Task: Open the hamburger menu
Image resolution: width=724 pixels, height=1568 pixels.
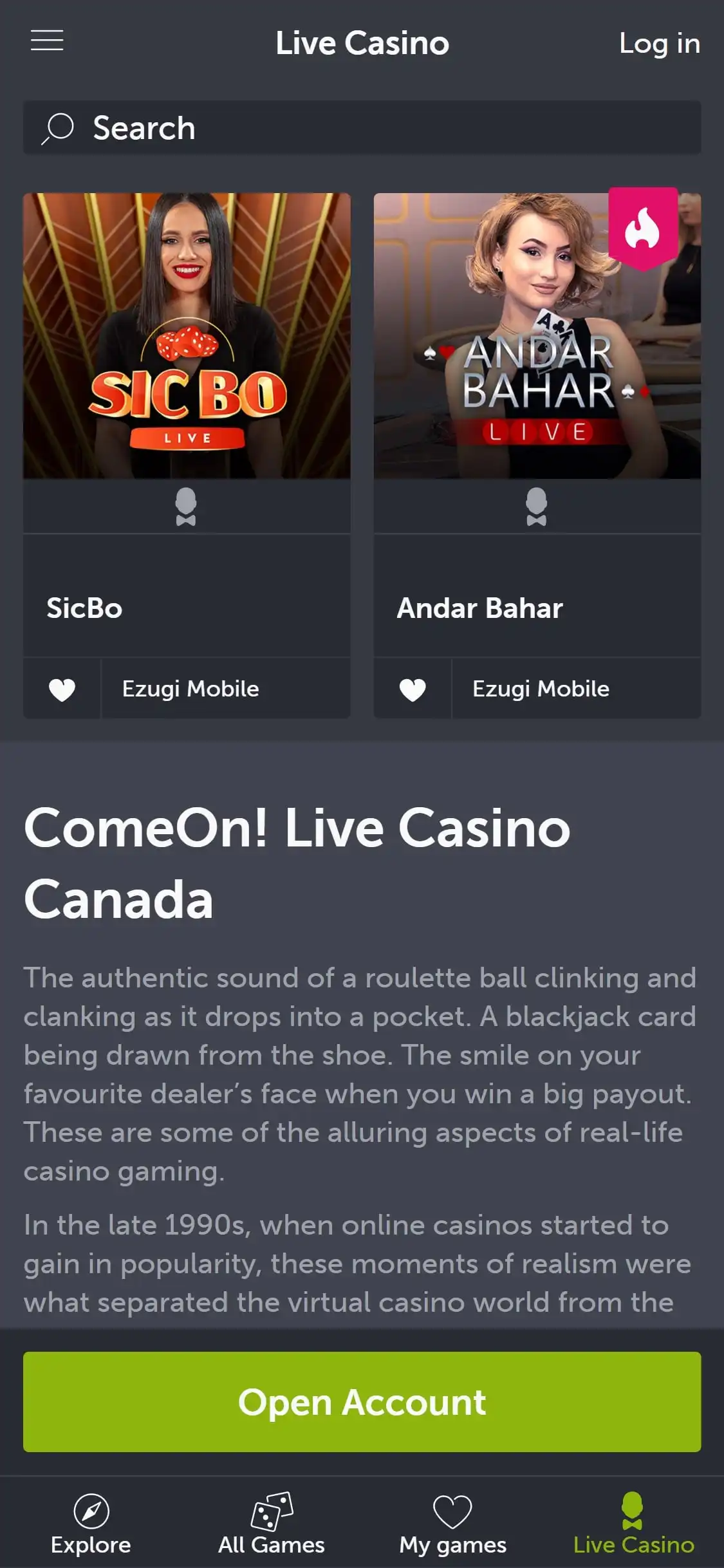Action: (x=47, y=41)
